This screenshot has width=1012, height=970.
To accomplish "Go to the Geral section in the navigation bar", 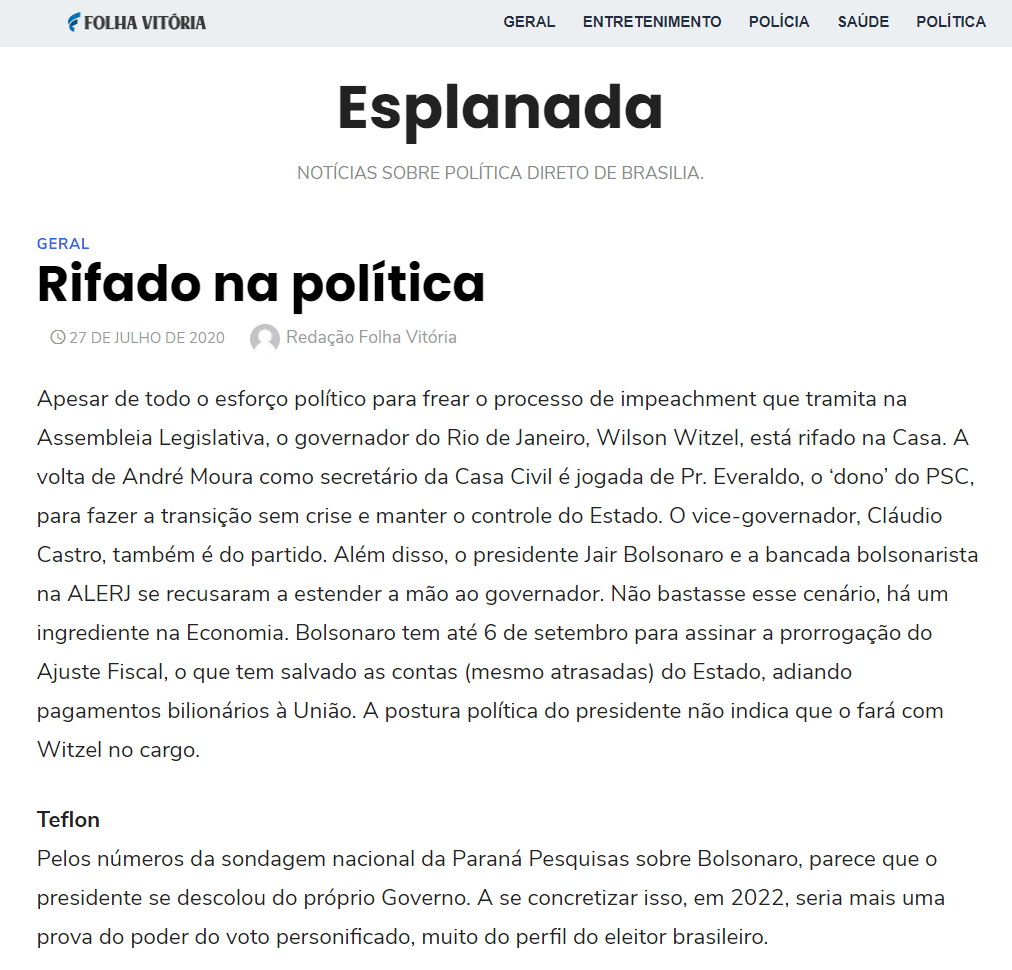I will (529, 22).
